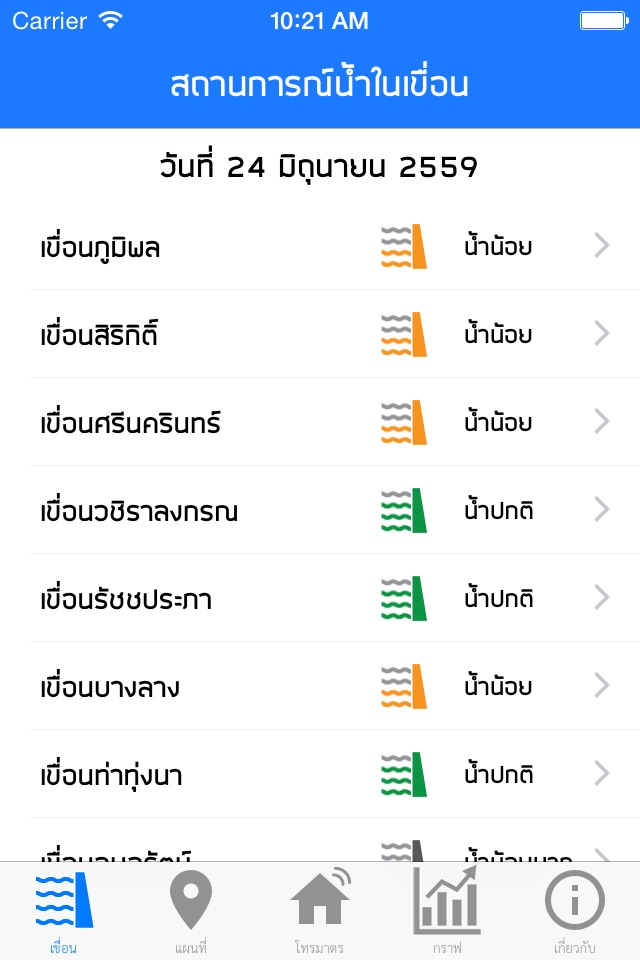The height and width of the screenshot is (960, 640).
Task: Open the เขื่อนศรีนครินทร์ dam row
Action: coord(320,422)
